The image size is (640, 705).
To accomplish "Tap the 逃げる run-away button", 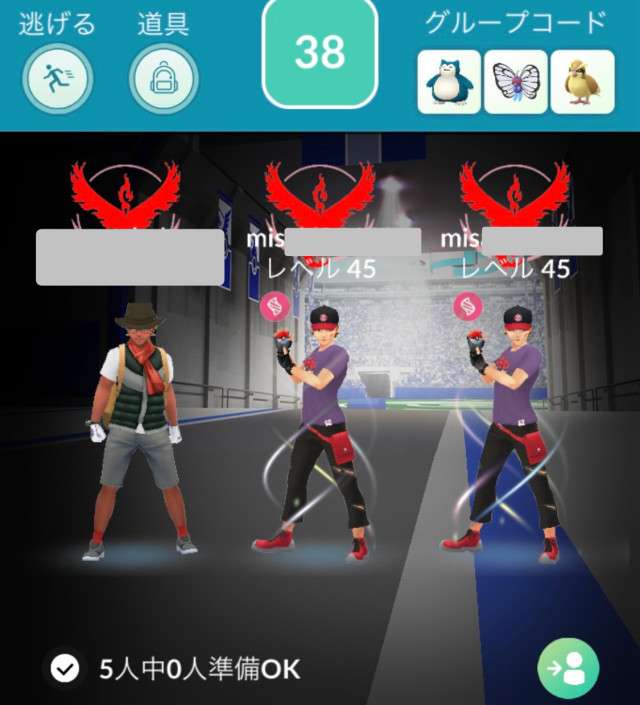I will click(x=58, y=77).
